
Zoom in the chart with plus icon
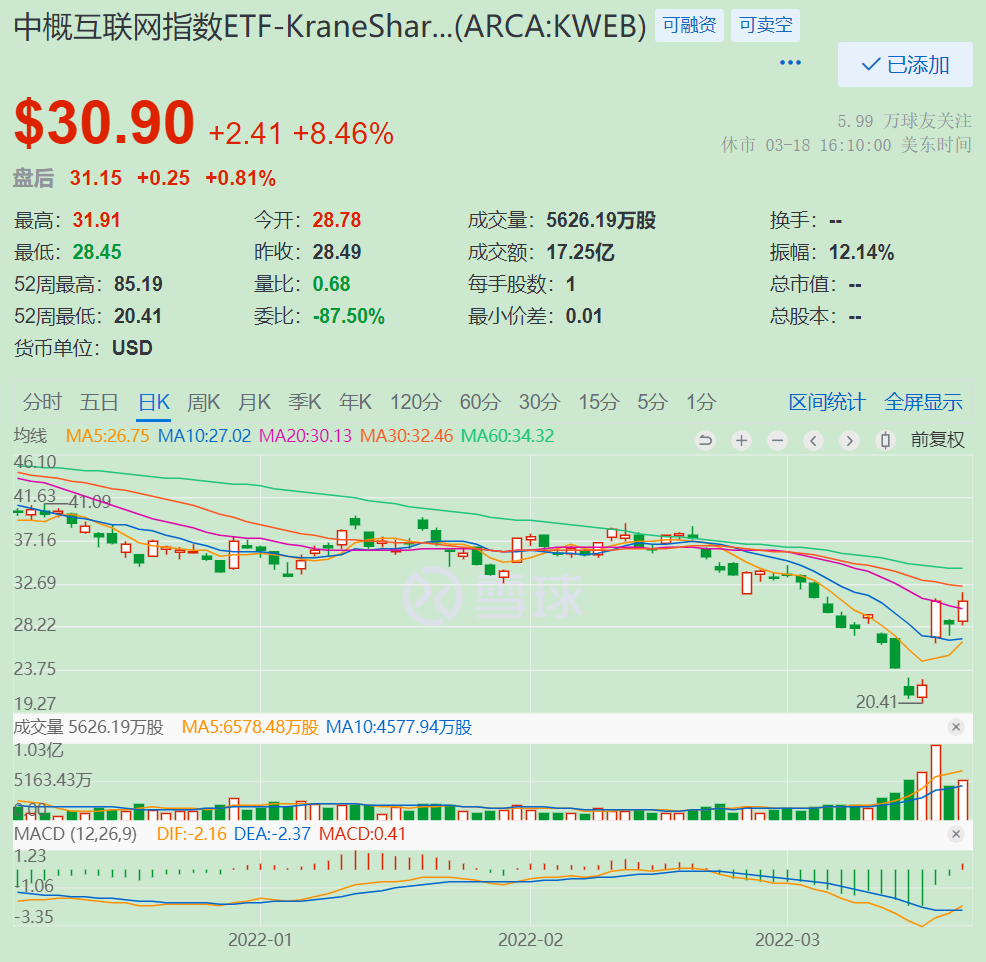741,440
